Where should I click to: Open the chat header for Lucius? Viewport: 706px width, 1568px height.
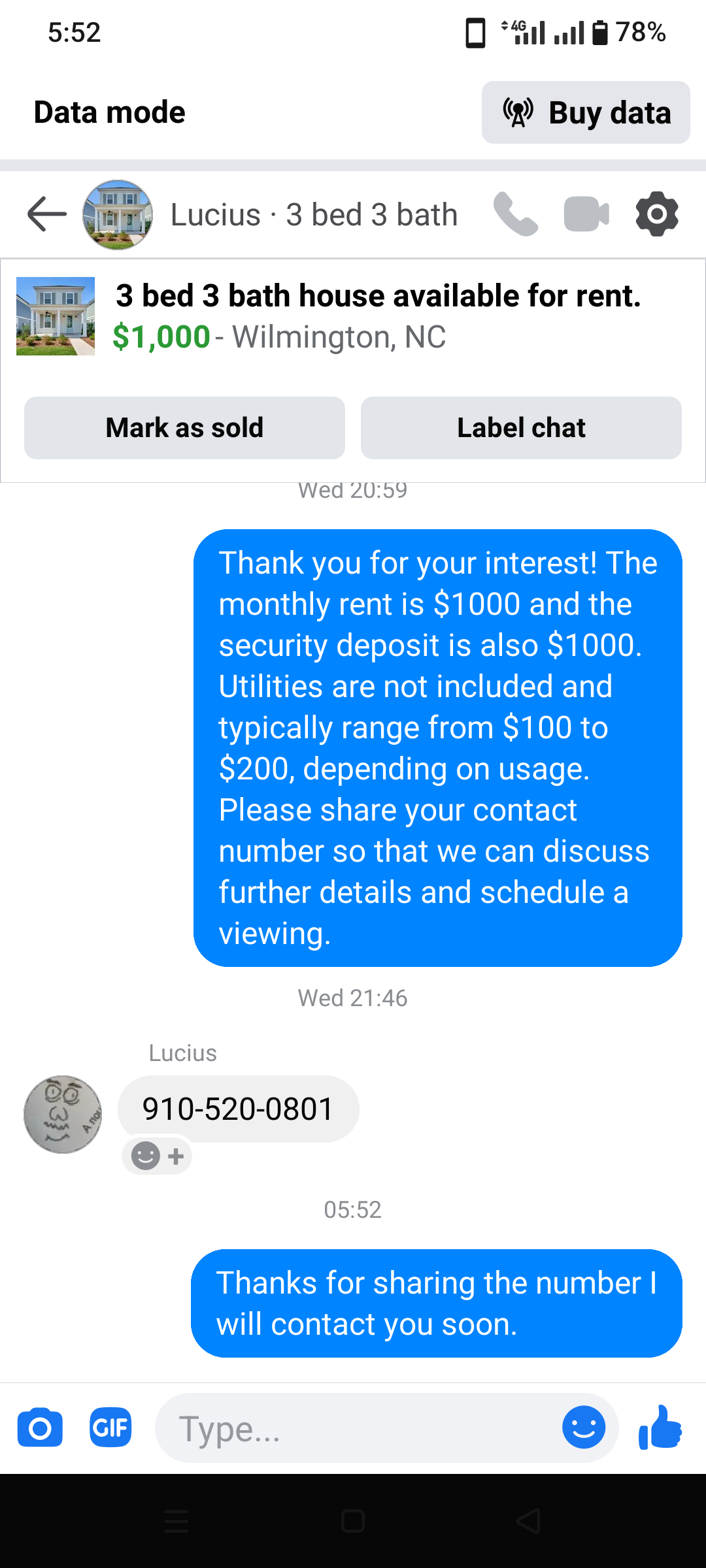(x=314, y=214)
